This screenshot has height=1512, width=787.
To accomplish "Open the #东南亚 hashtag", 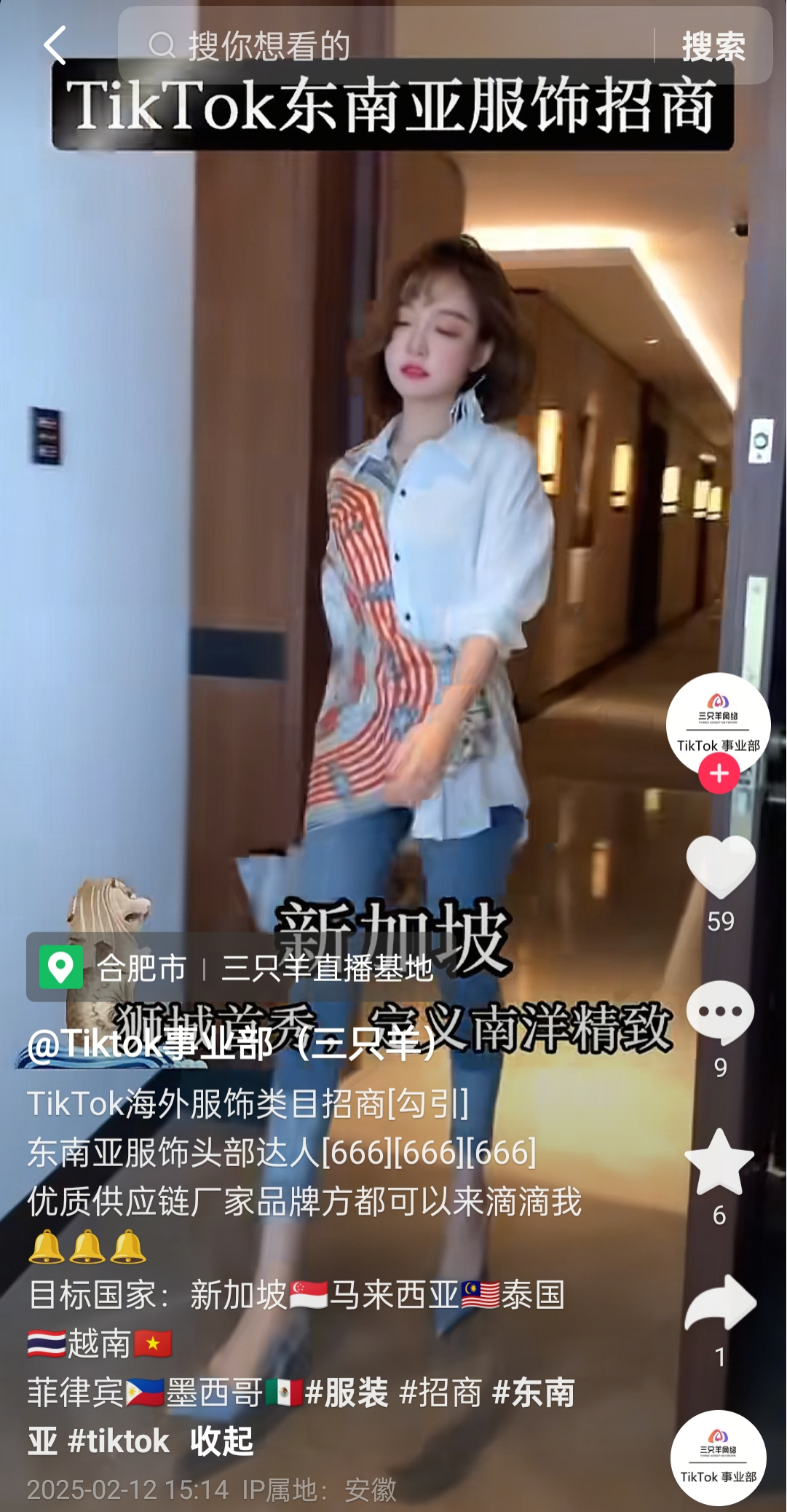I will [533, 1393].
